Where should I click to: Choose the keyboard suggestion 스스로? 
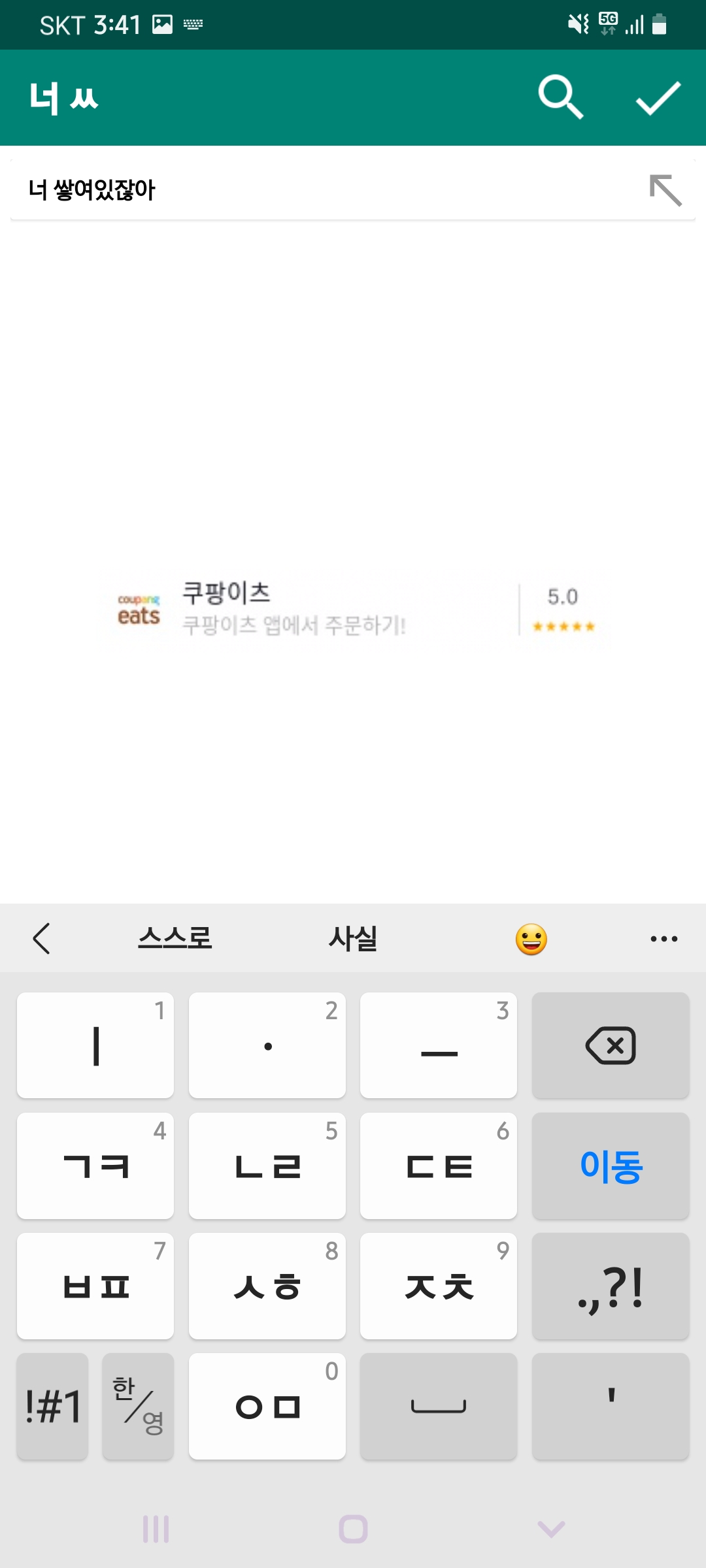[x=175, y=939]
